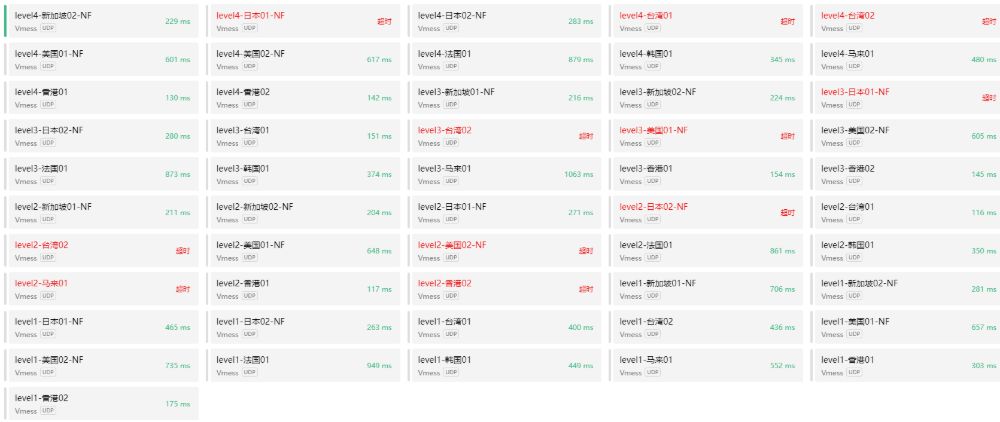Select the level3-美国02-NF proxy
Screen dimensions: 1000x422
coord(908,136)
